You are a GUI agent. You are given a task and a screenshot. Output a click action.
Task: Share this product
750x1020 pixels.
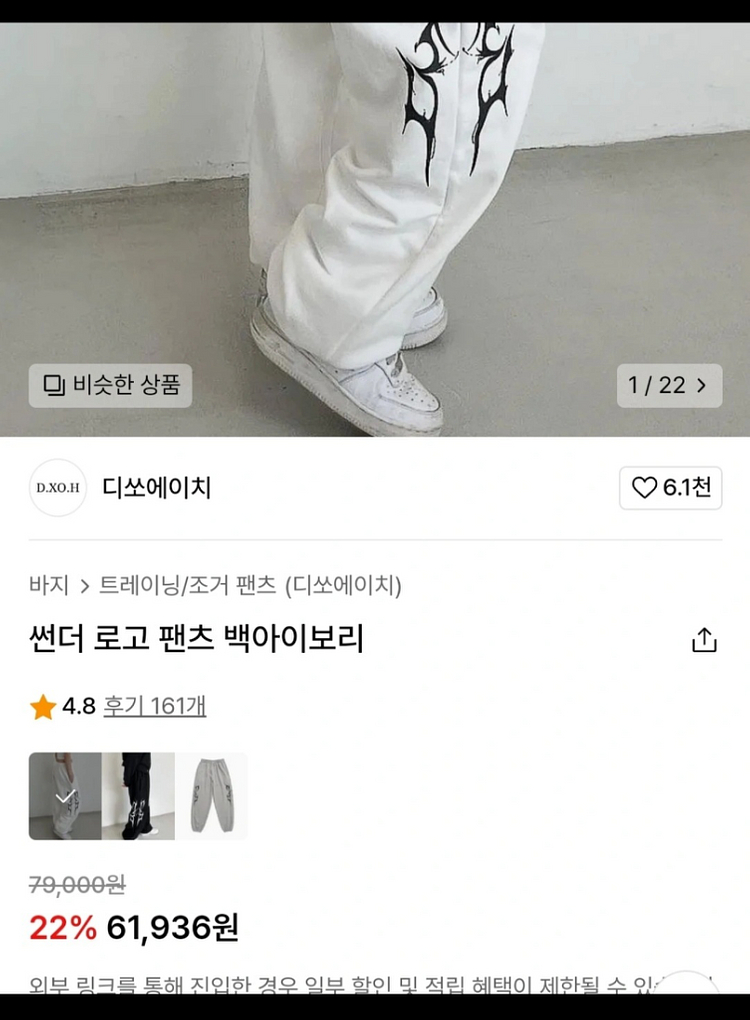click(x=704, y=640)
